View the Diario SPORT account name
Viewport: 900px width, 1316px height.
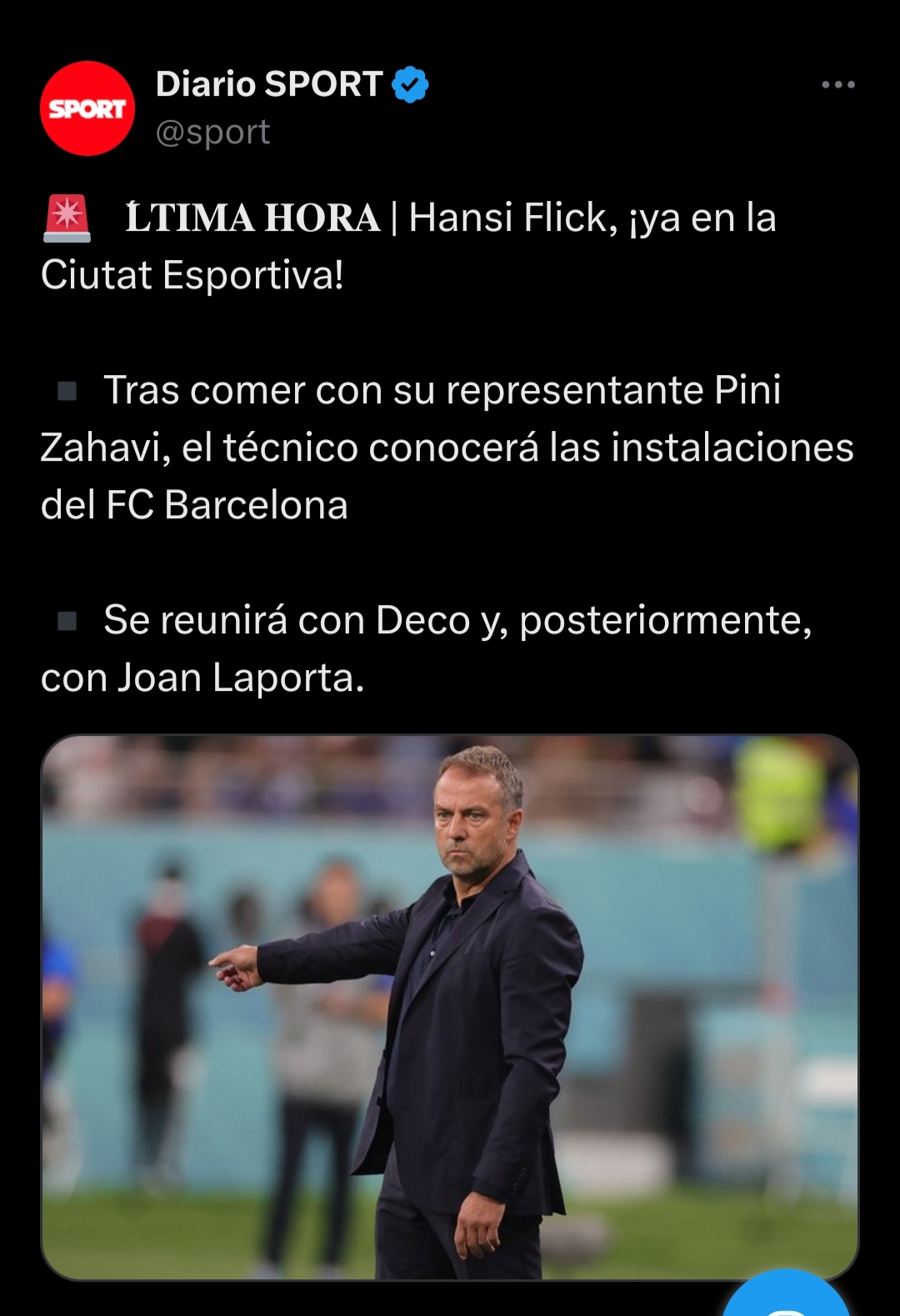[x=268, y=84]
